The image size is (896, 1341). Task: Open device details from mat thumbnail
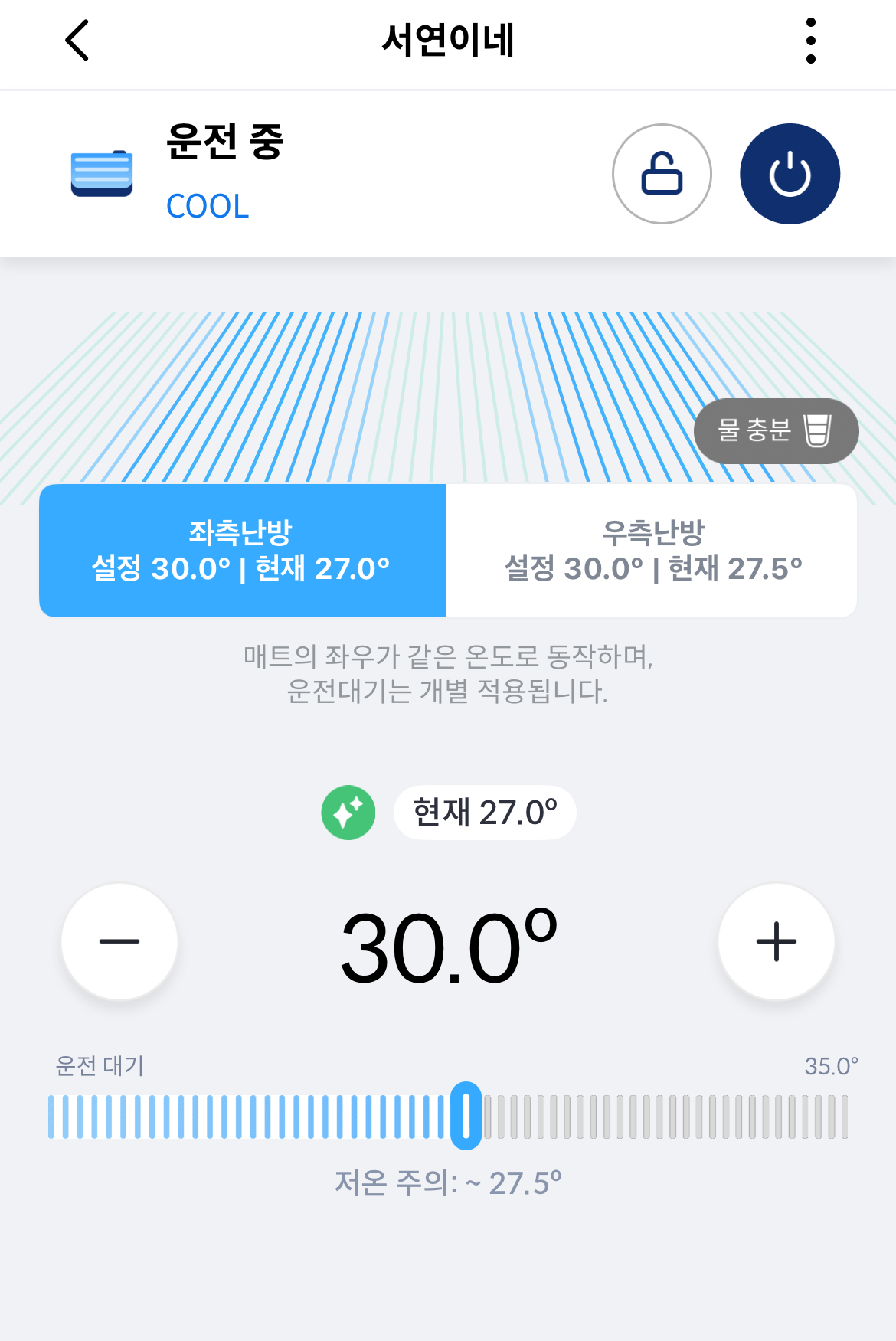102,174
